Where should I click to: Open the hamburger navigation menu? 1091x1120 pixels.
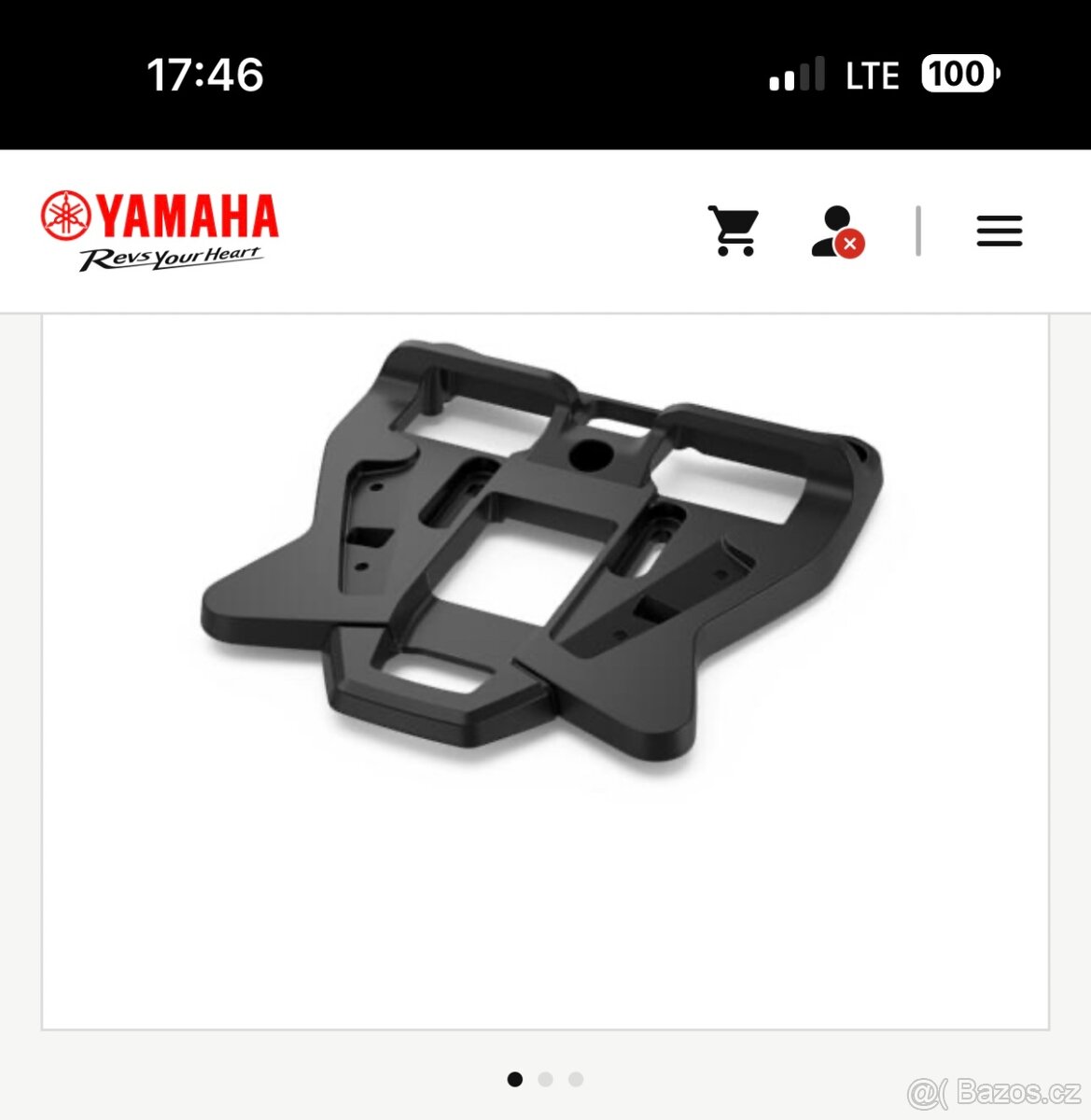[x=999, y=231]
